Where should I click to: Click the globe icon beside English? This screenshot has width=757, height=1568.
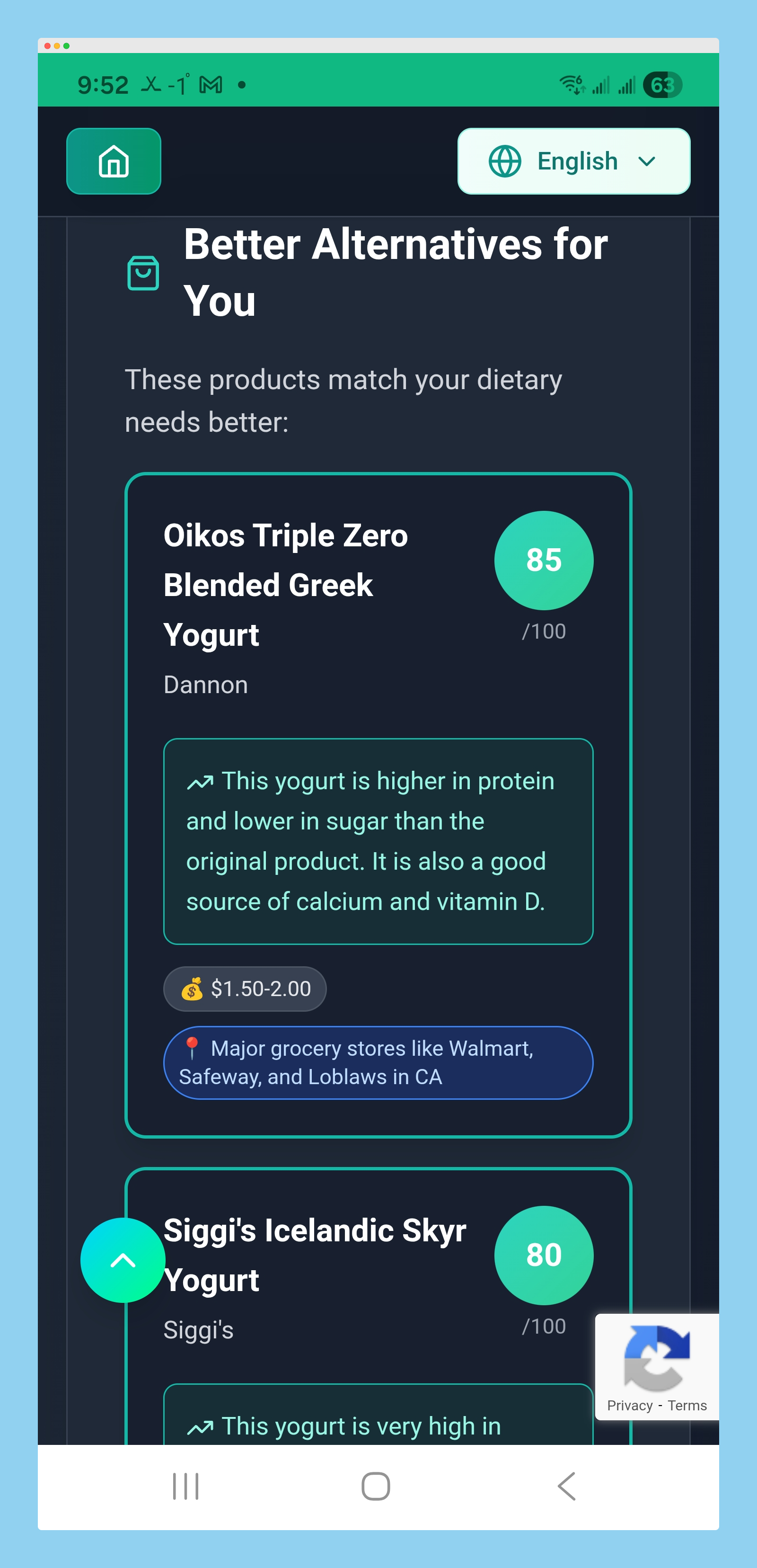(504, 160)
